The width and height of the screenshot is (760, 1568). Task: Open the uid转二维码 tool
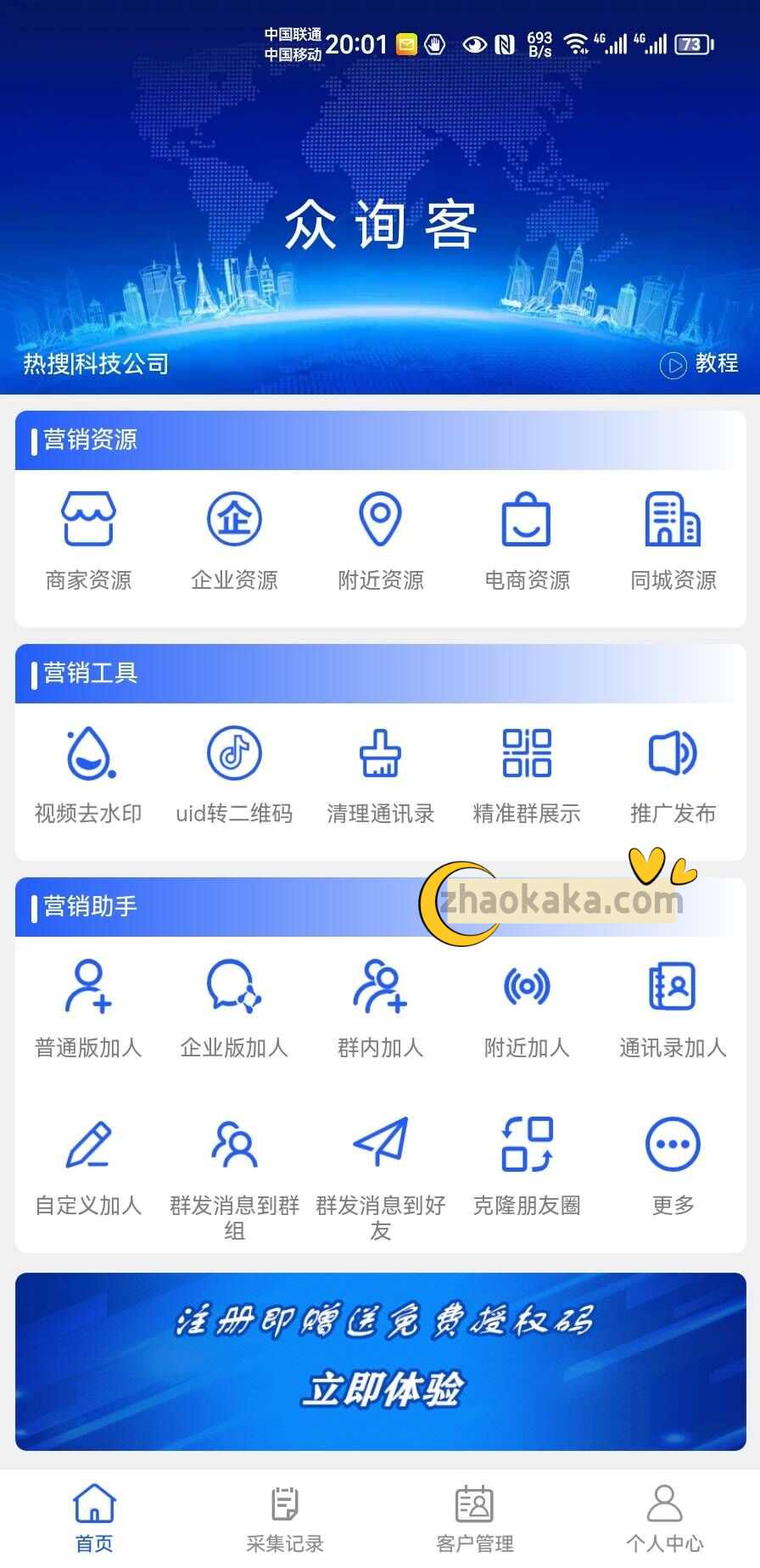click(234, 775)
